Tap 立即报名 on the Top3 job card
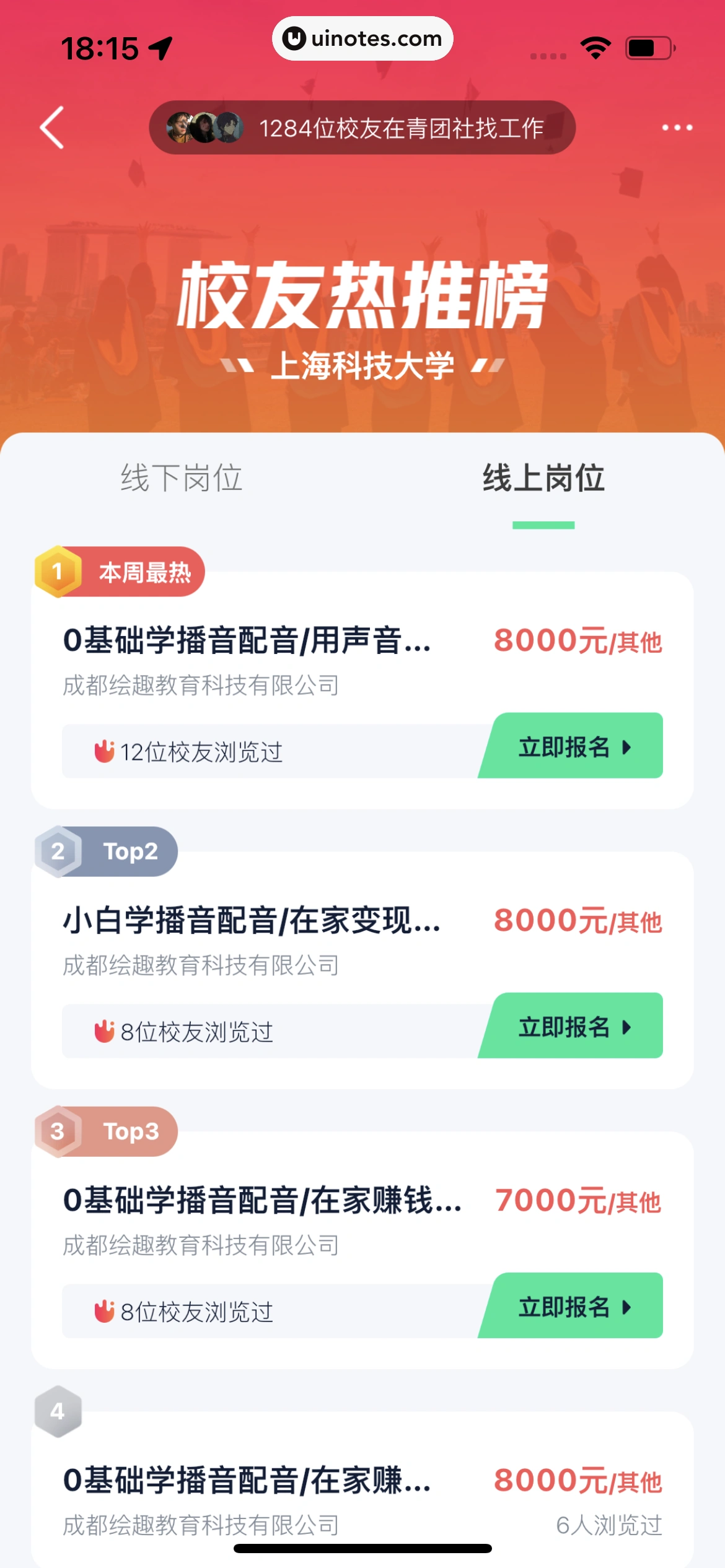Image resolution: width=725 pixels, height=1568 pixels. [x=569, y=1307]
